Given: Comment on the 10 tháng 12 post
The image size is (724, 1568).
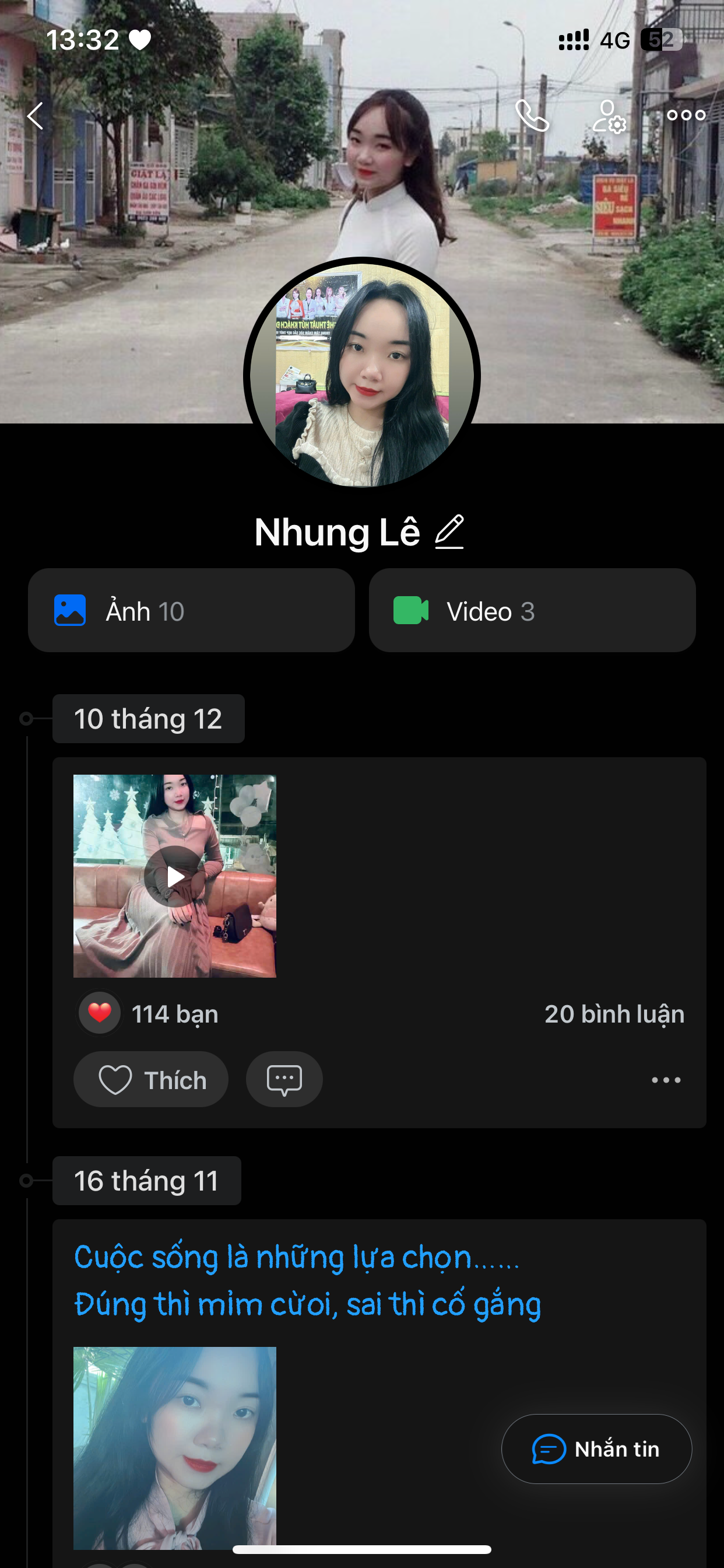Looking at the screenshot, I should pyautogui.click(x=284, y=1080).
